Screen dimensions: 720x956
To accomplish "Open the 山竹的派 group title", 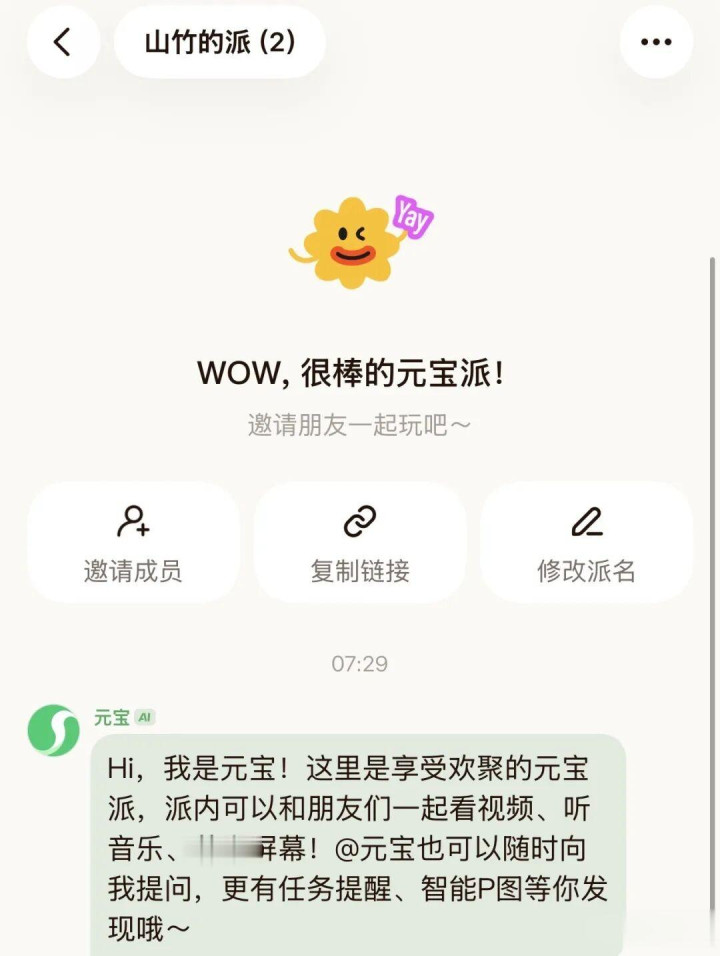I will (x=220, y=42).
